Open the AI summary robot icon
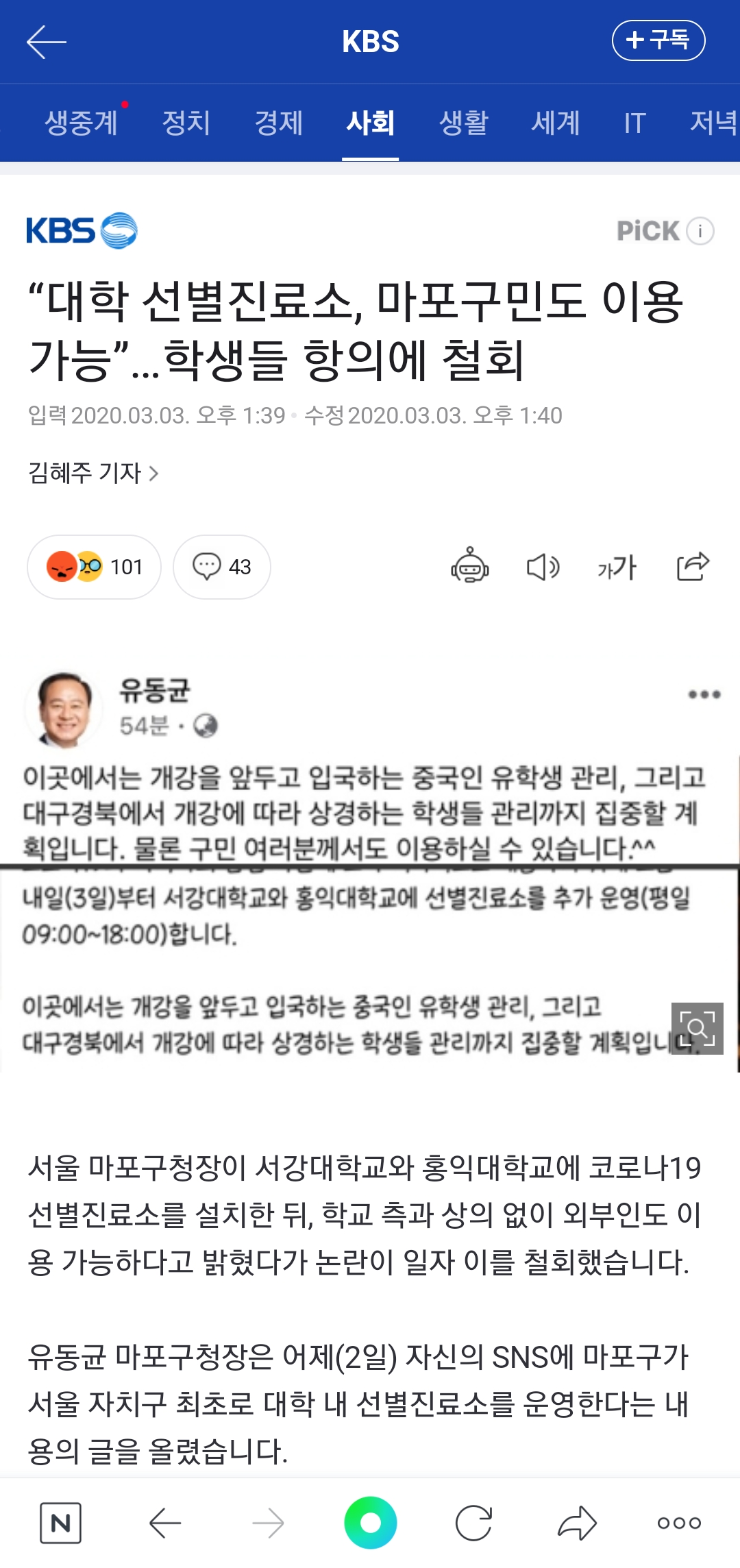The height and width of the screenshot is (1568, 740). (469, 565)
